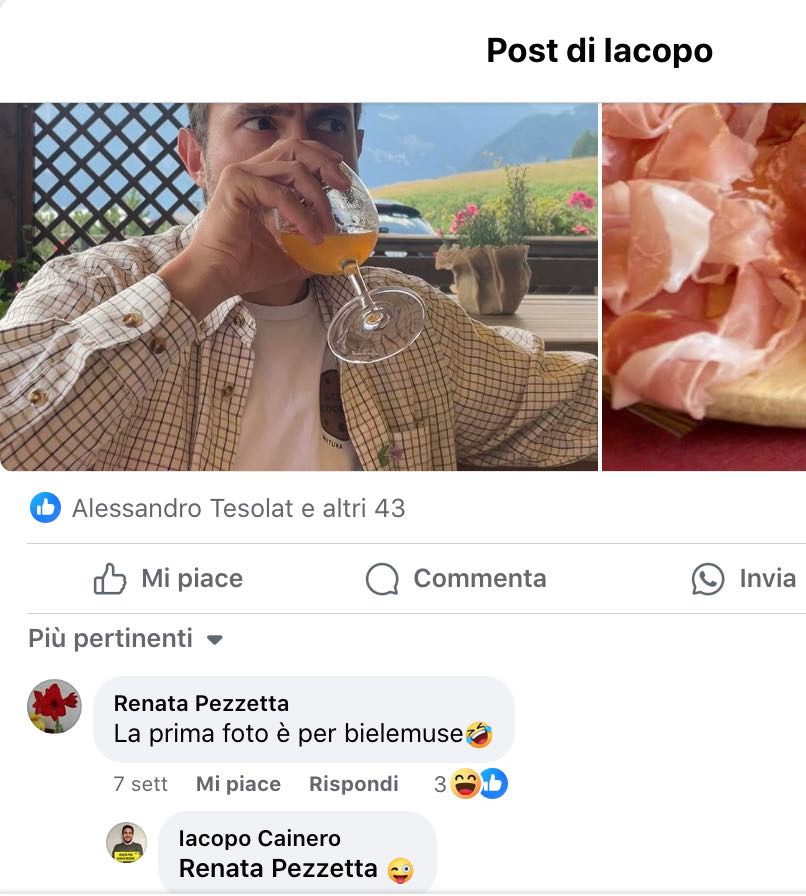Image resolution: width=806 pixels, height=896 pixels.
Task: Open Iacopo Cainero's profile from his name
Action: 259,838
